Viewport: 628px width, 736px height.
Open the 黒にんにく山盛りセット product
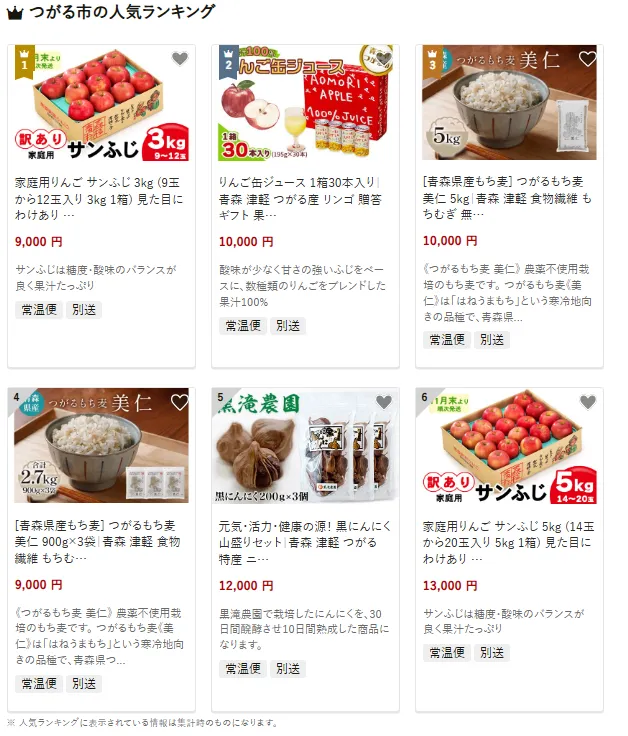pos(302,540)
